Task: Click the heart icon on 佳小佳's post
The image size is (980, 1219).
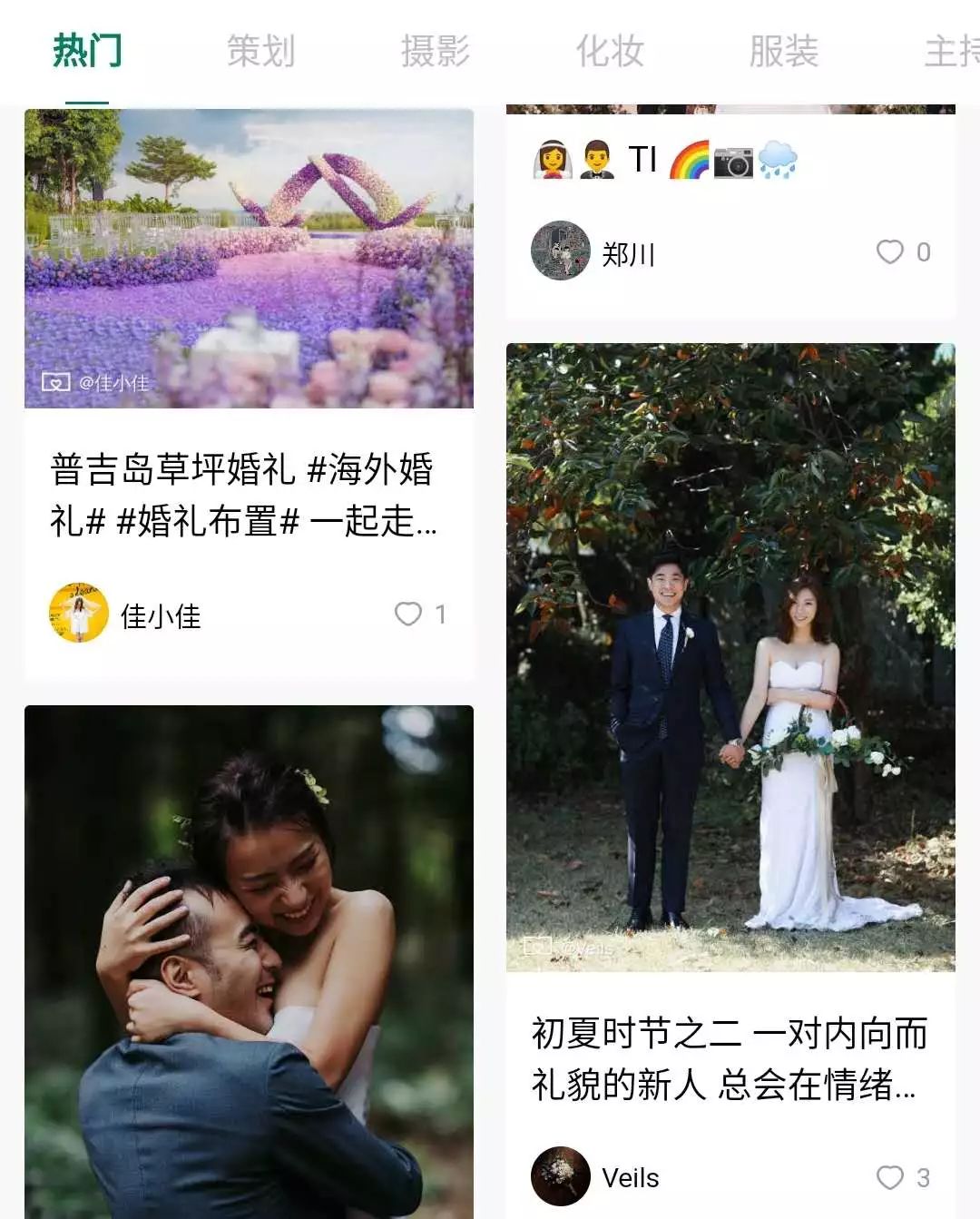Action: click(410, 614)
